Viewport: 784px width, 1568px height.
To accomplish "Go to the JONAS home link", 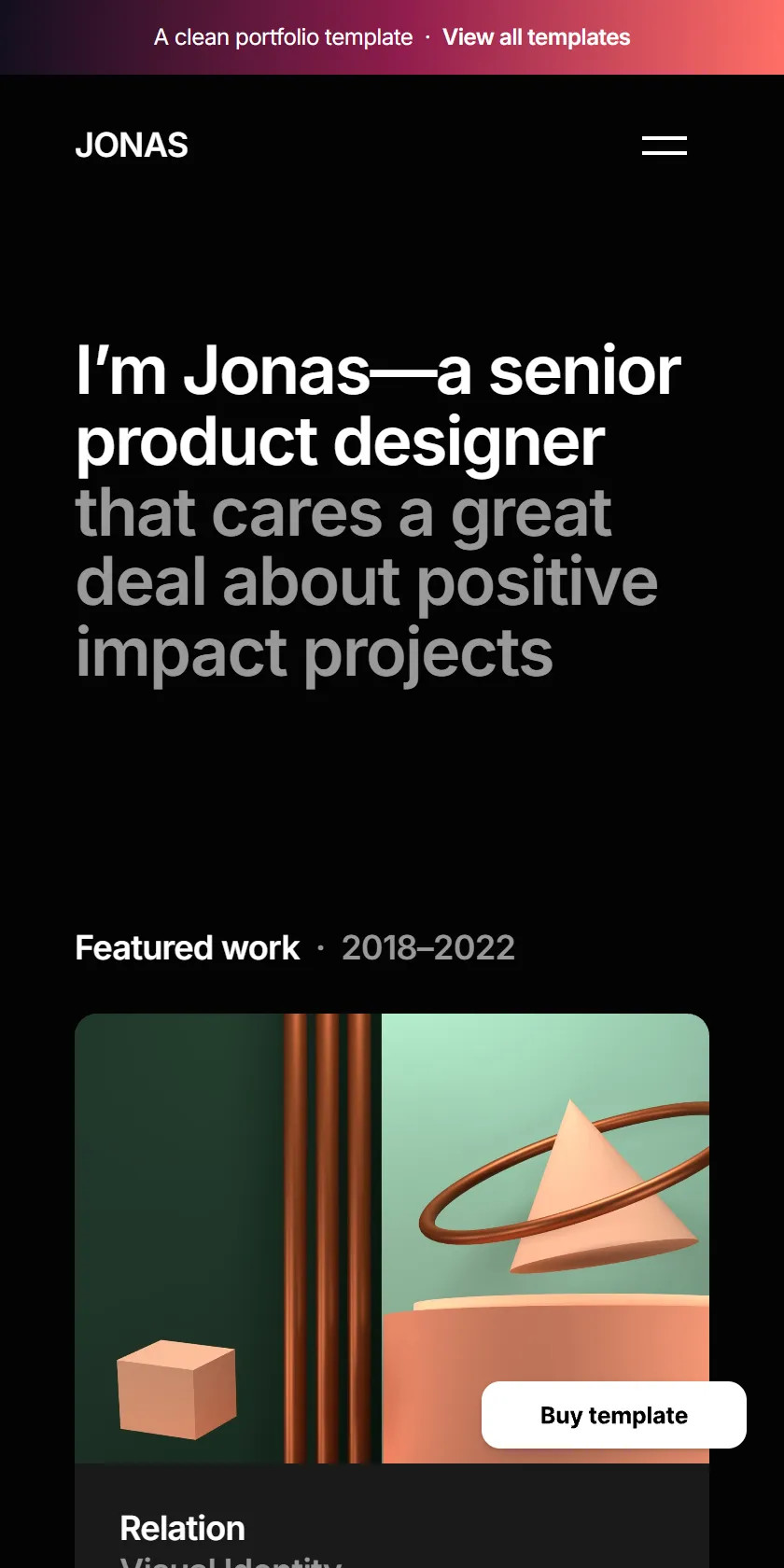I will [132, 146].
